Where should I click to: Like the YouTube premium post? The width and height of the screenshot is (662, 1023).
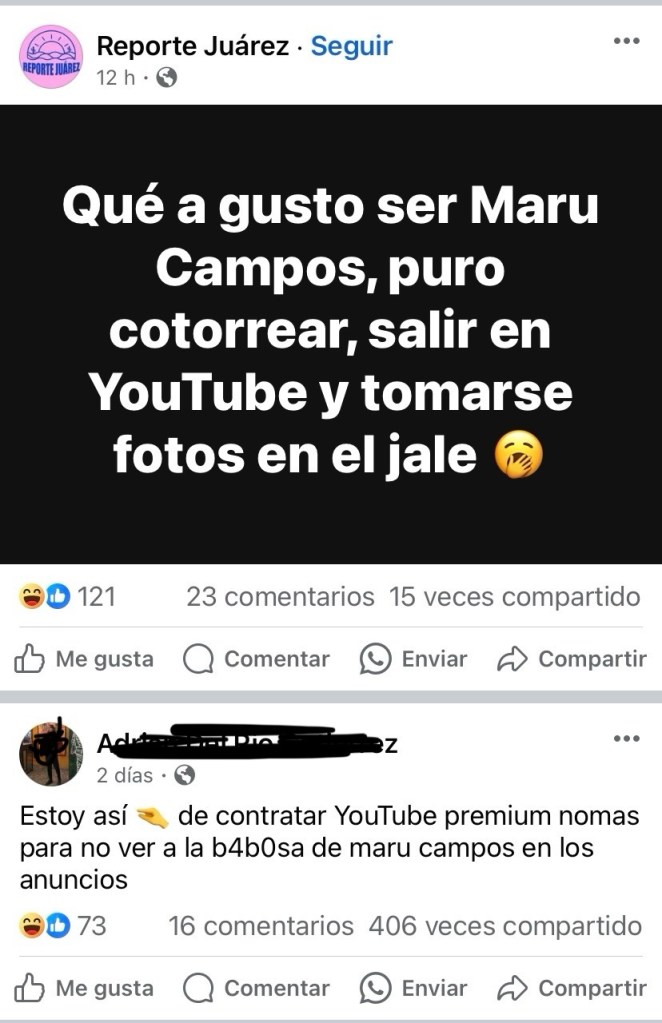[84, 989]
